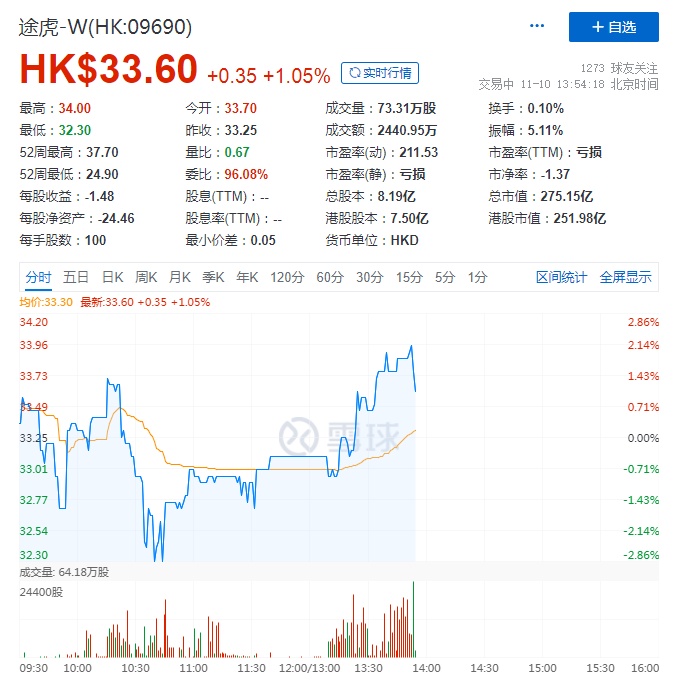
Task: Add stock to watchlist with 自选
Action: pyautogui.click(x=613, y=27)
